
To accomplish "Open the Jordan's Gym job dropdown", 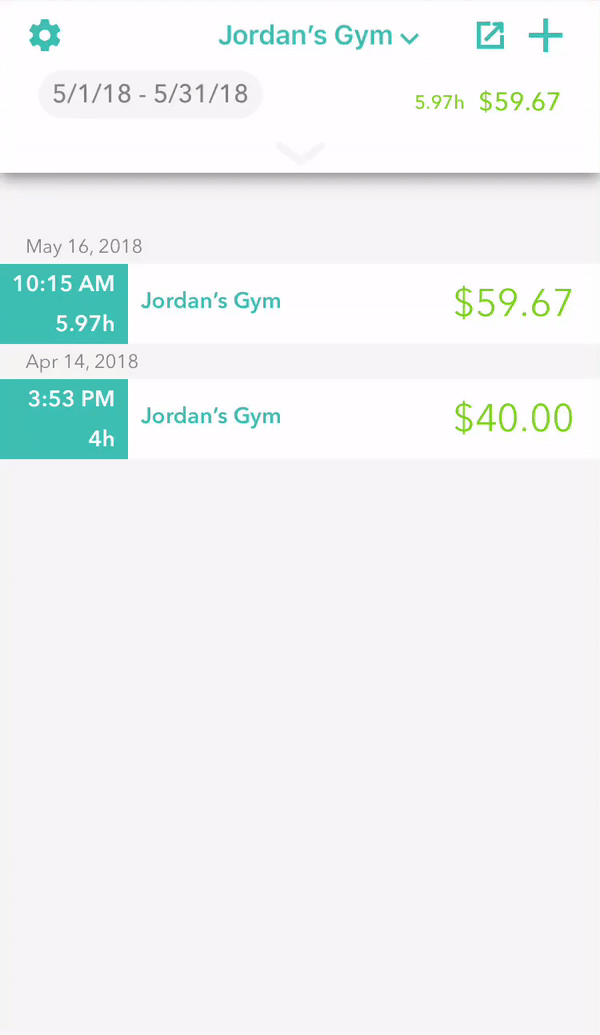I will [x=319, y=36].
